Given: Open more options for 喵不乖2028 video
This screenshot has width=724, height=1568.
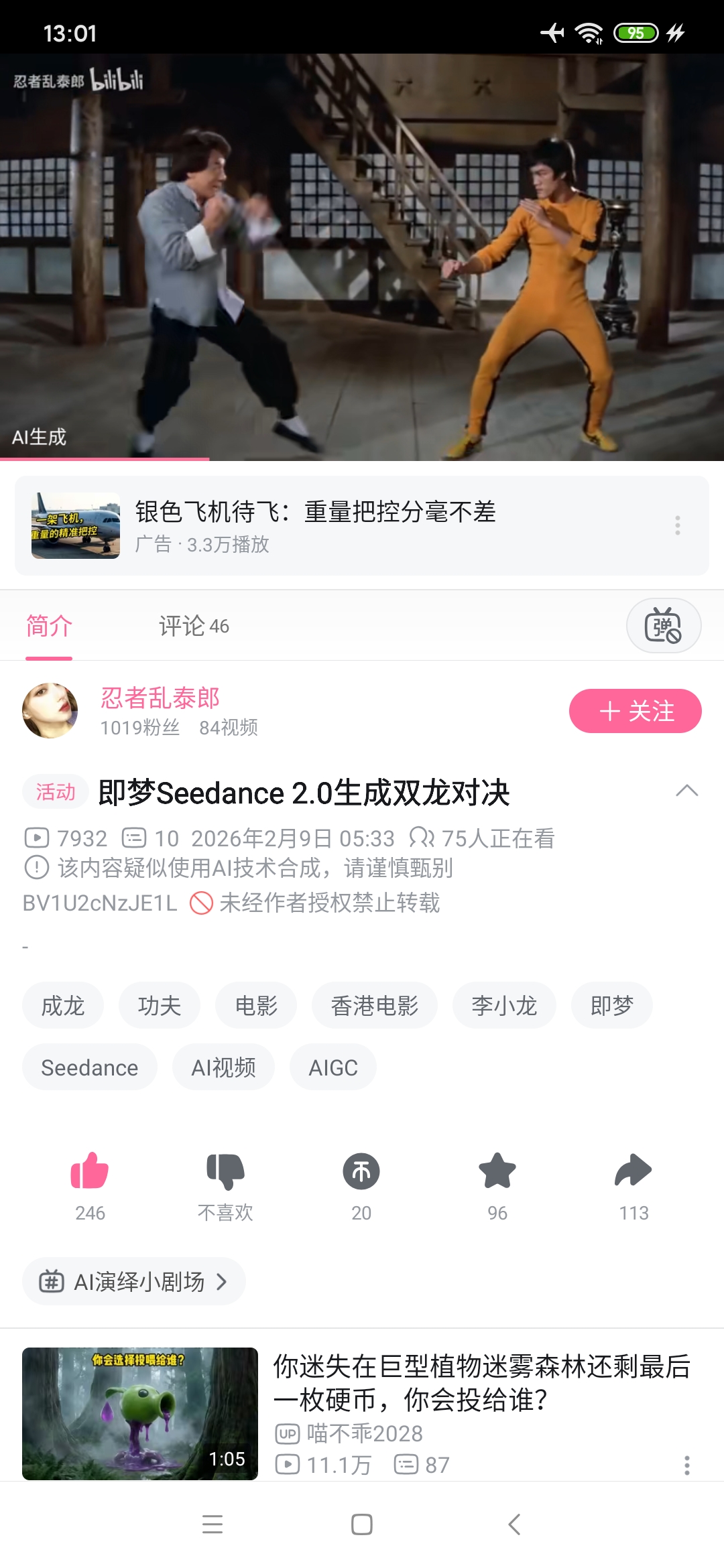Looking at the screenshot, I should pos(686,1465).
